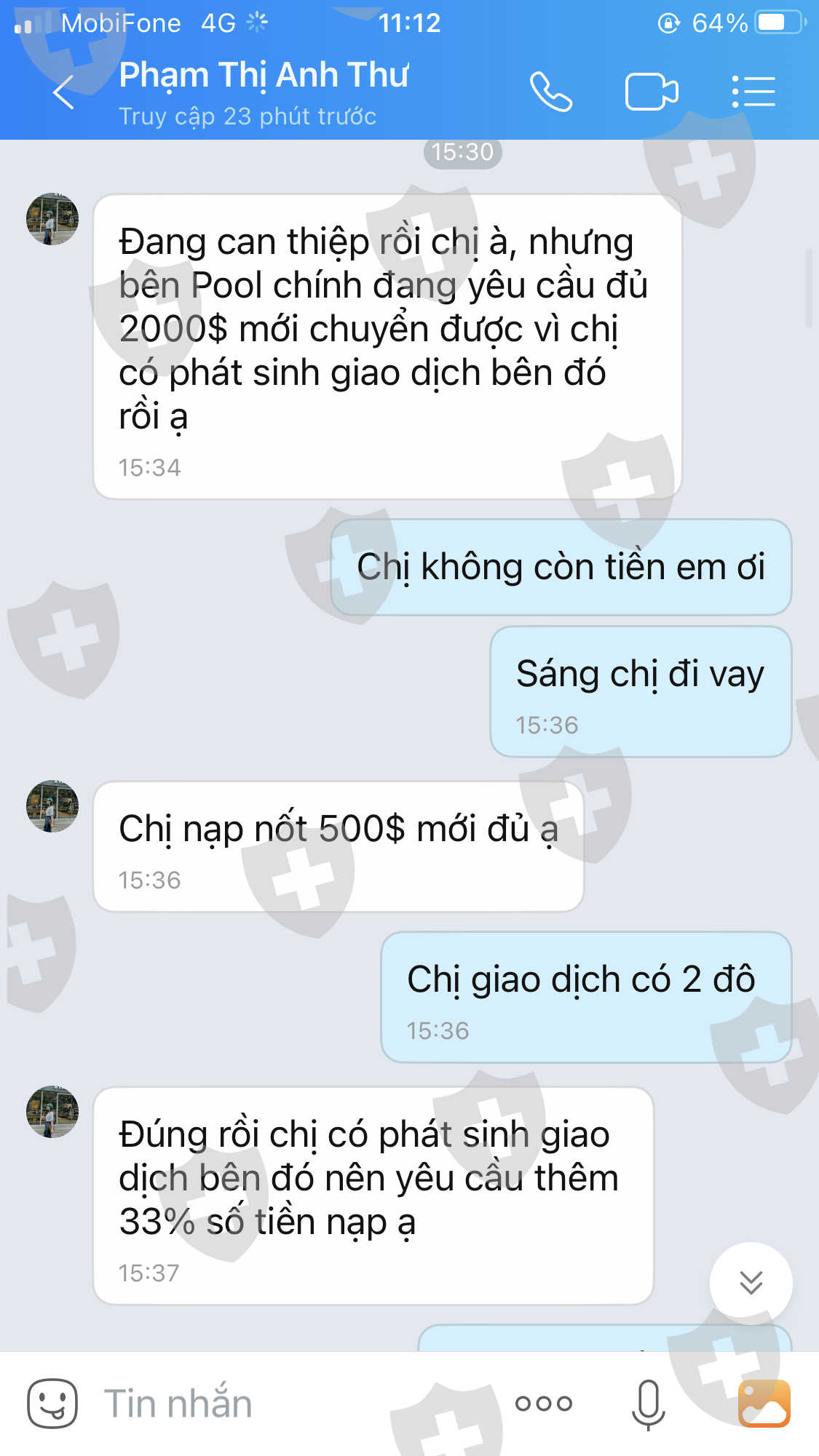Jump to the latest messages
Image resolution: width=819 pixels, height=1456 pixels.
tap(751, 1282)
